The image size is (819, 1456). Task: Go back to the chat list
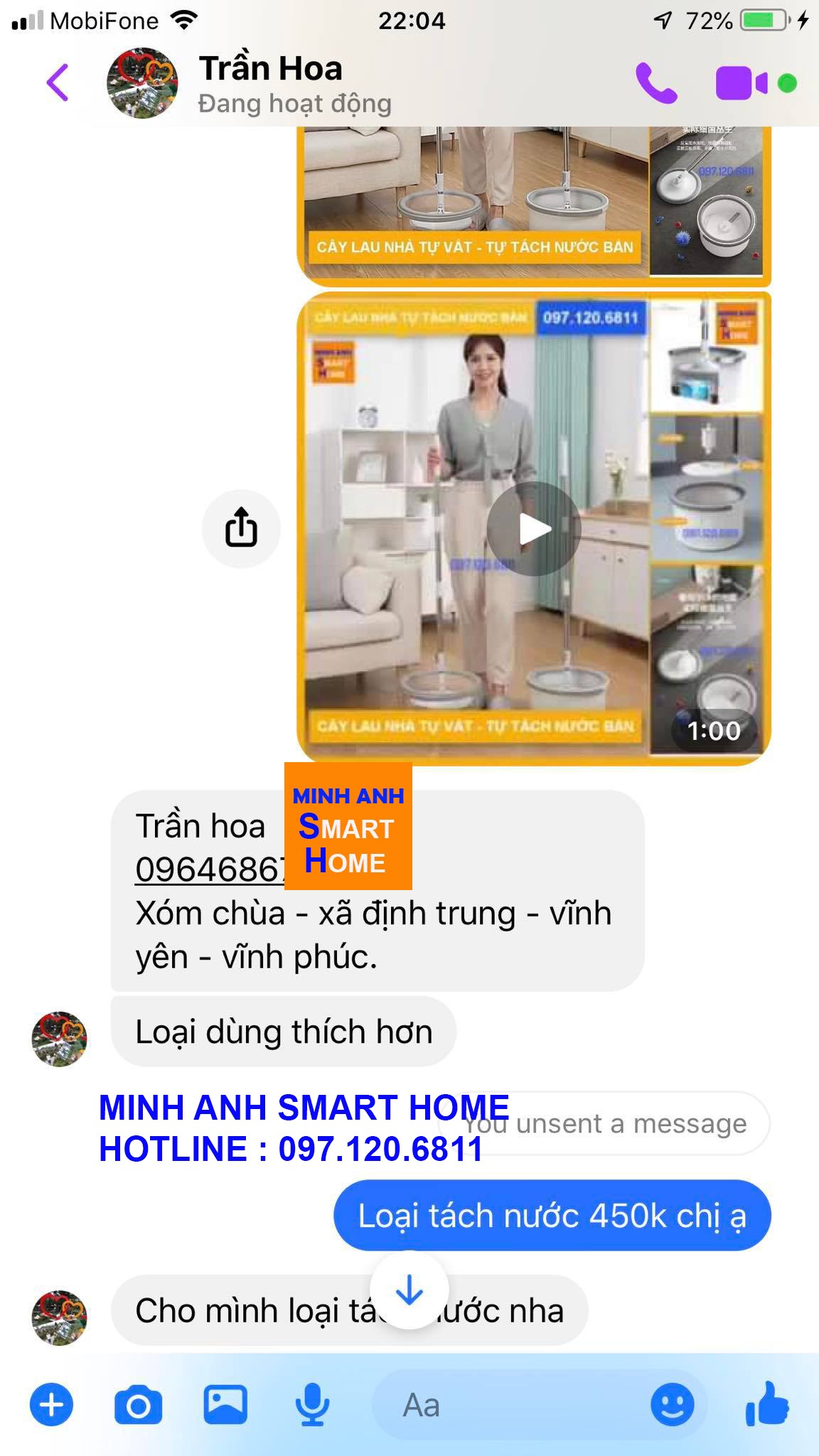pos(58,83)
